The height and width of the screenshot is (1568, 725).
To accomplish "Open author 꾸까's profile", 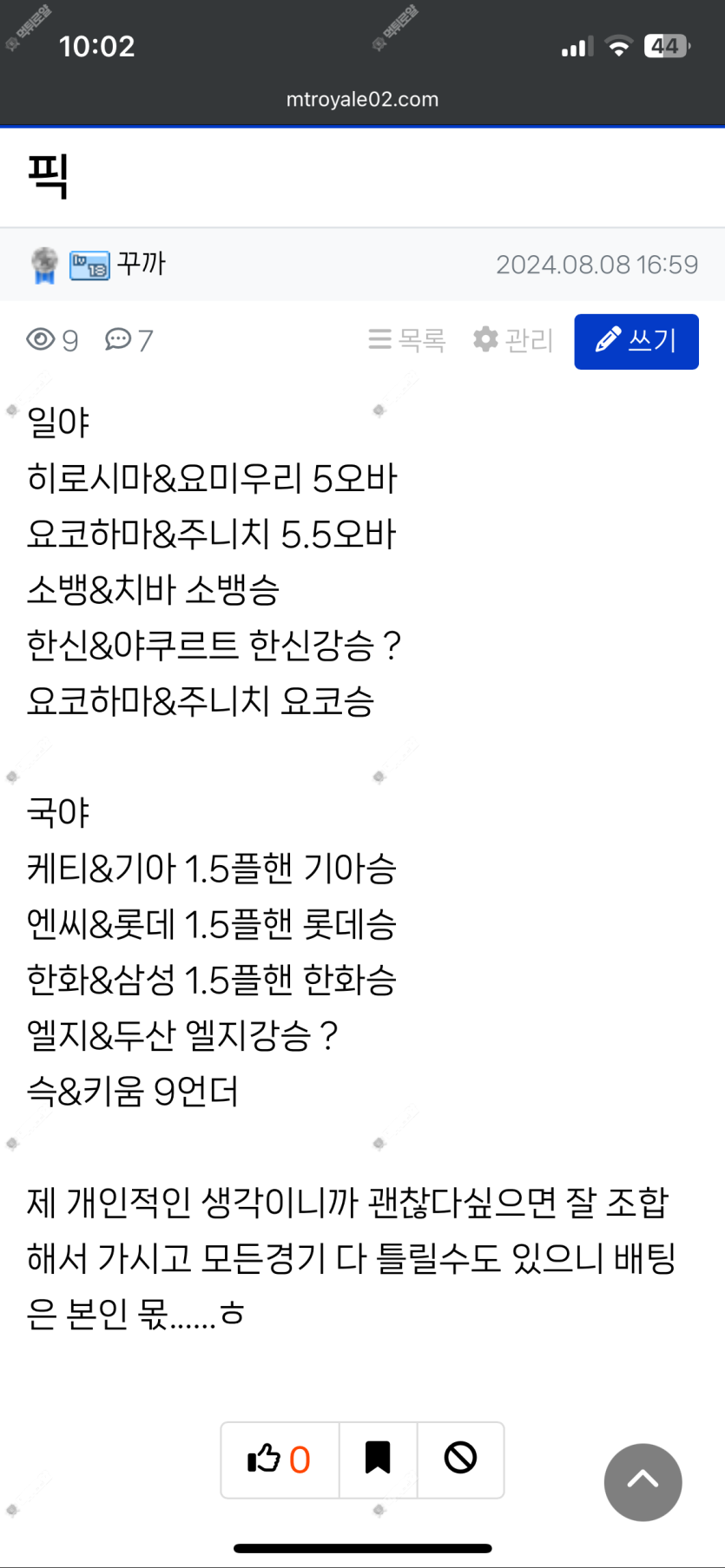I will point(141,264).
